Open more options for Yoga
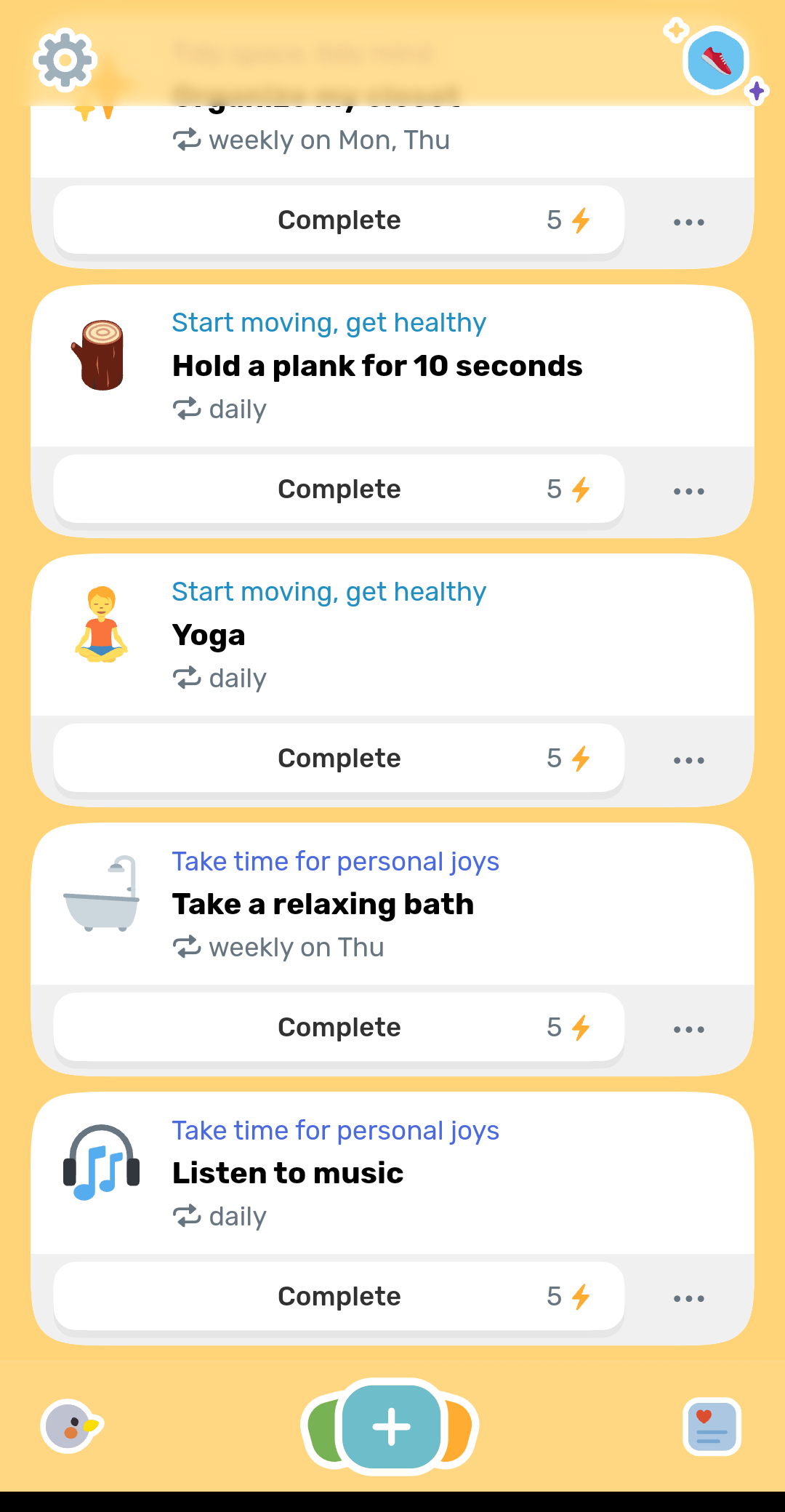The height and width of the screenshot is (1512, 785). pos(688,761)
